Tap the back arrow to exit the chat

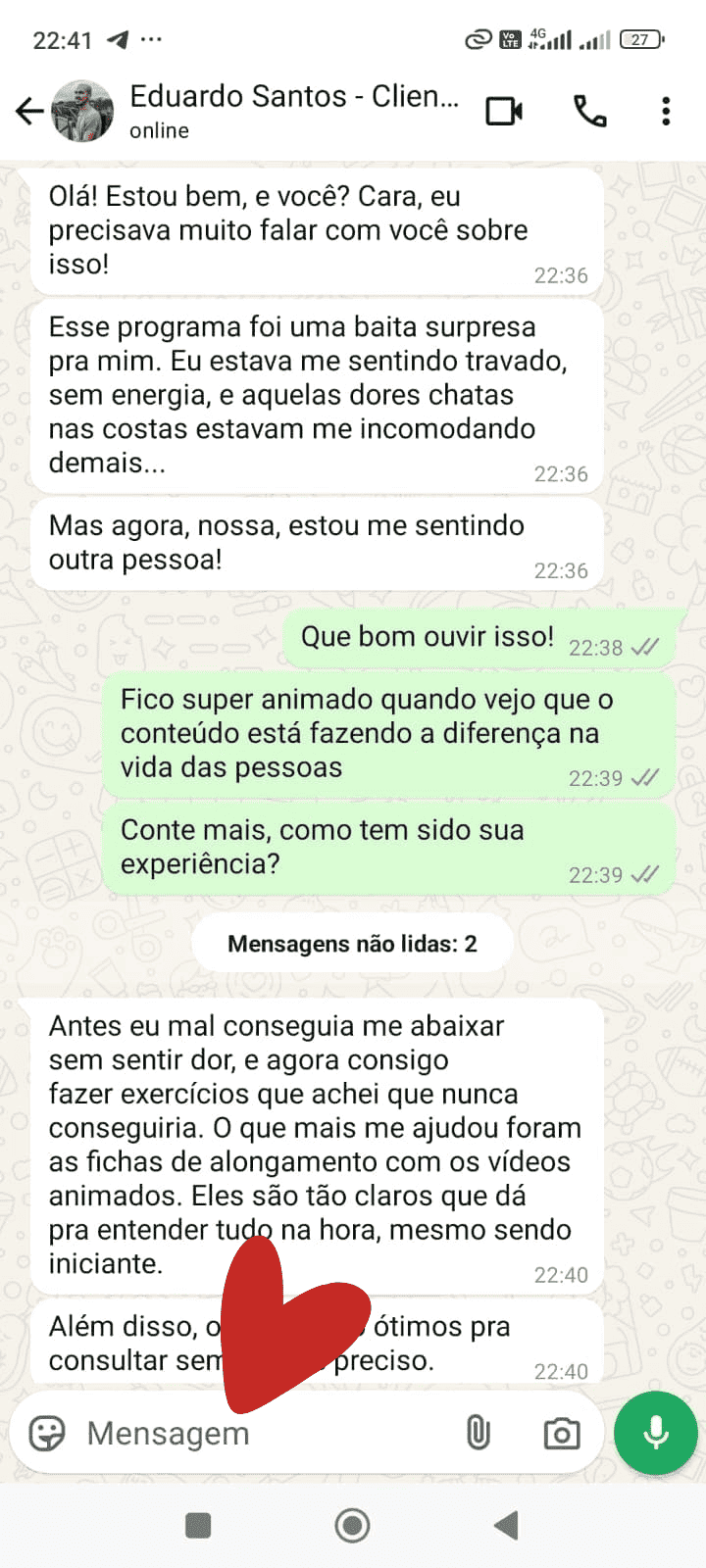click(x=28, y=111)
